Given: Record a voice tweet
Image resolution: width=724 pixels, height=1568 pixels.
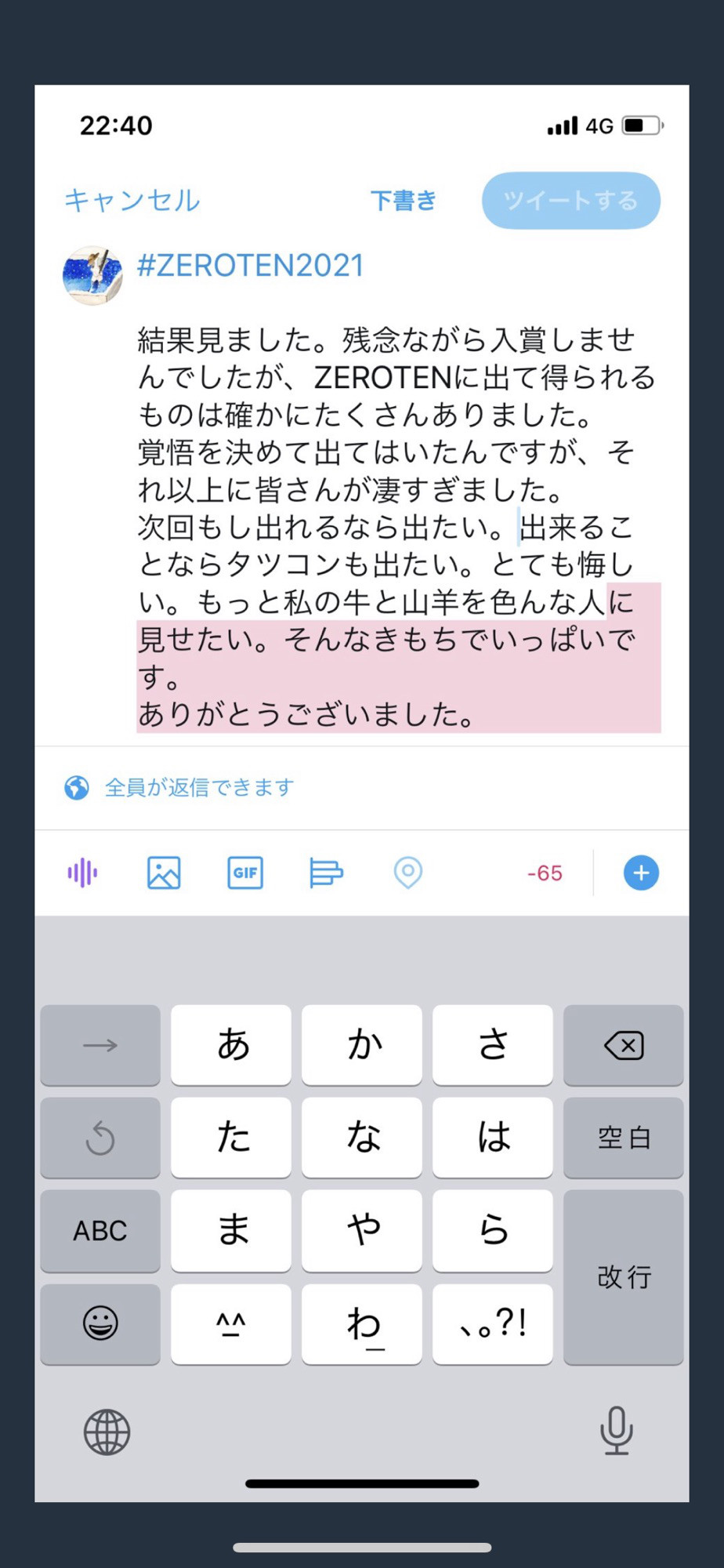Looking at the screenshot, I should [82, 873].
